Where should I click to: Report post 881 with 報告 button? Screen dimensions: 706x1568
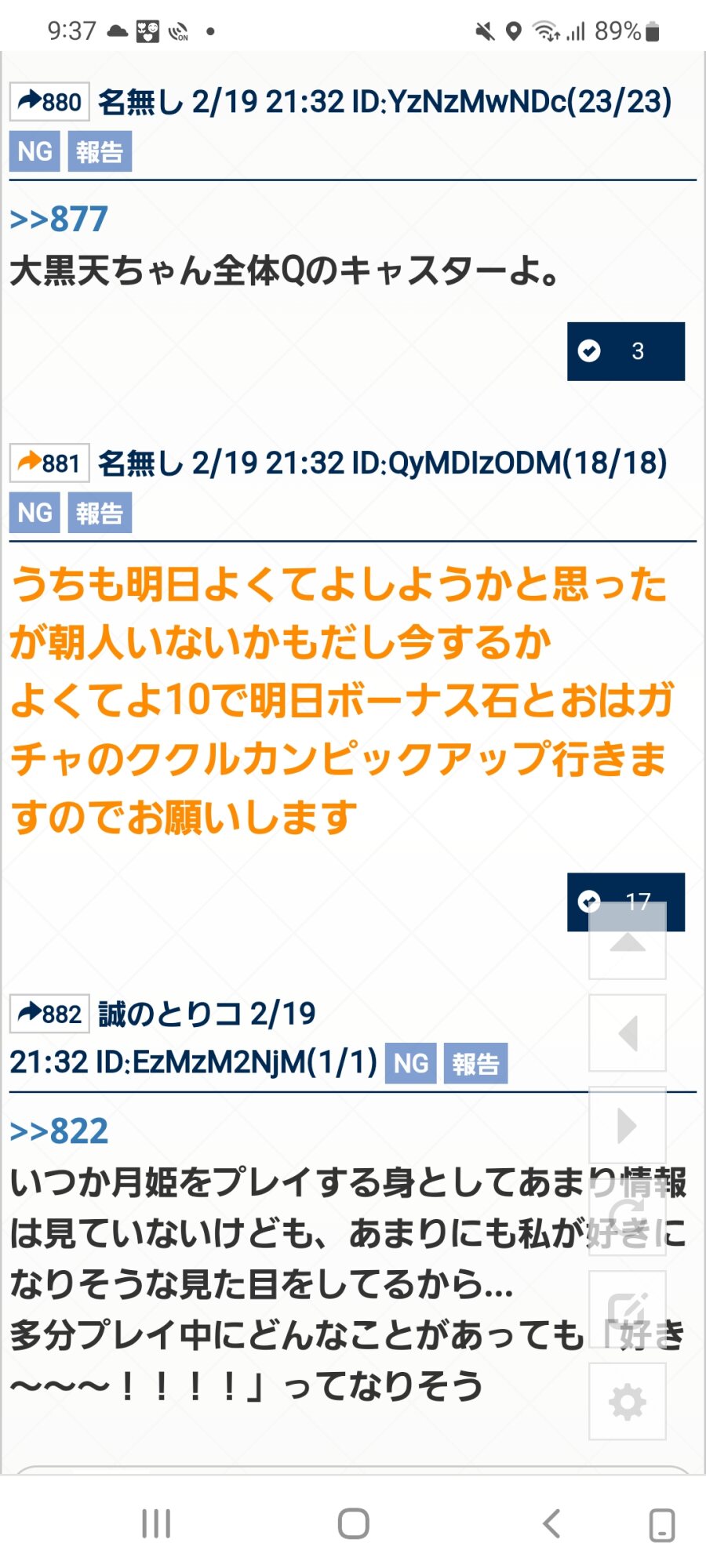tap(99, 513)
